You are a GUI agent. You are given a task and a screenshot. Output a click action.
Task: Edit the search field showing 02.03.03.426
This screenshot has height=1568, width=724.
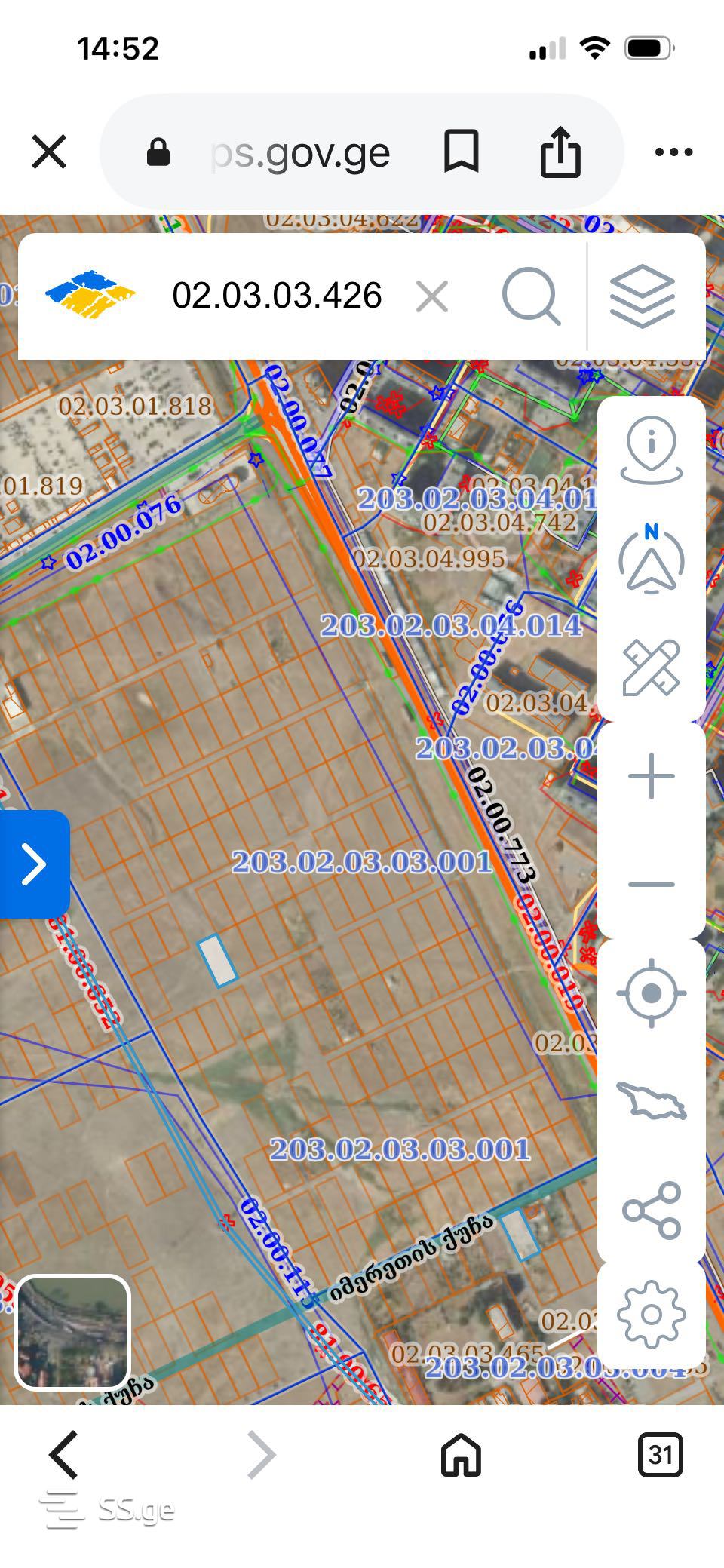pos(277,295)
